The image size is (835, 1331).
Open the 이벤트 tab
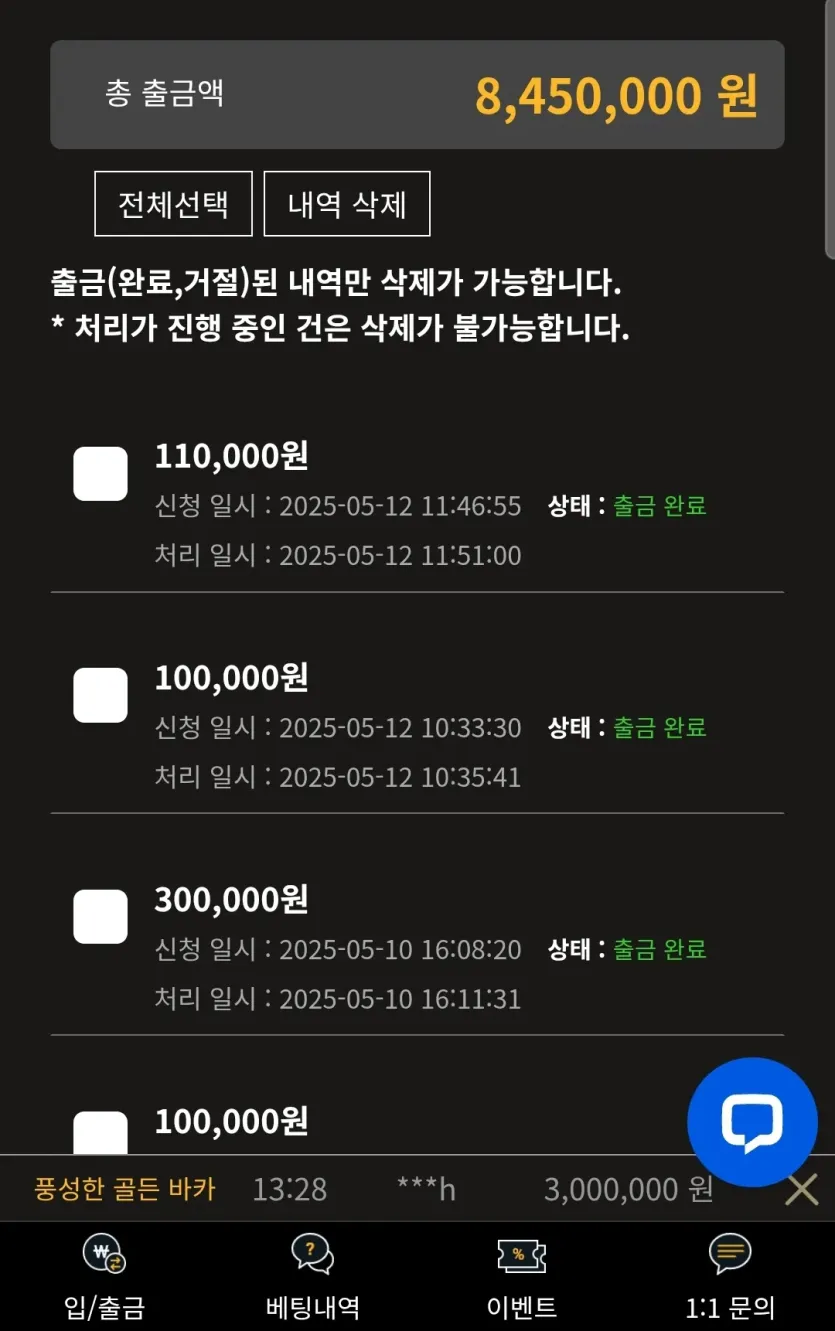pyautogui.click(x=522, y=1276)
